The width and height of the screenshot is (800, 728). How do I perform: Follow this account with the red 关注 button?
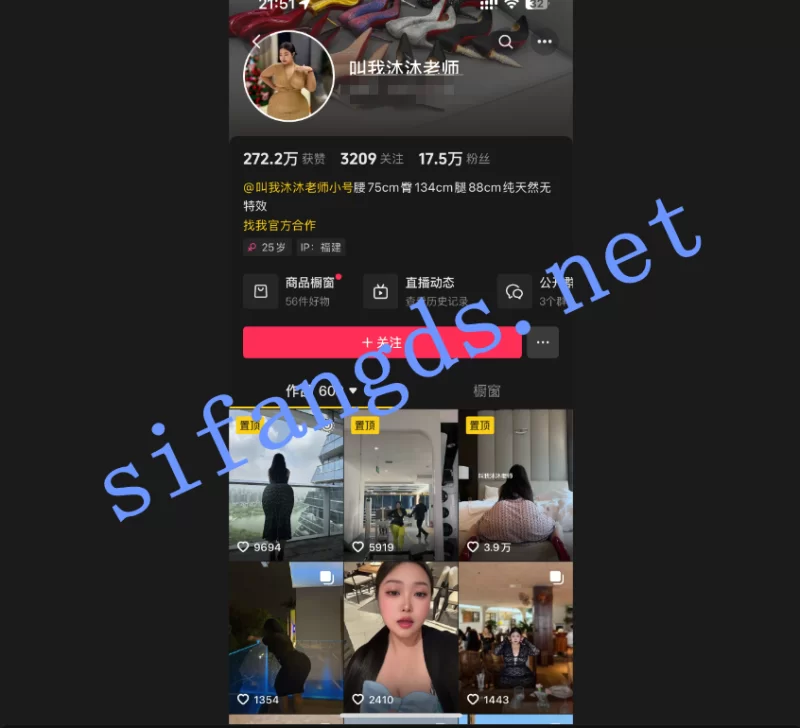(x=382, y=342)
